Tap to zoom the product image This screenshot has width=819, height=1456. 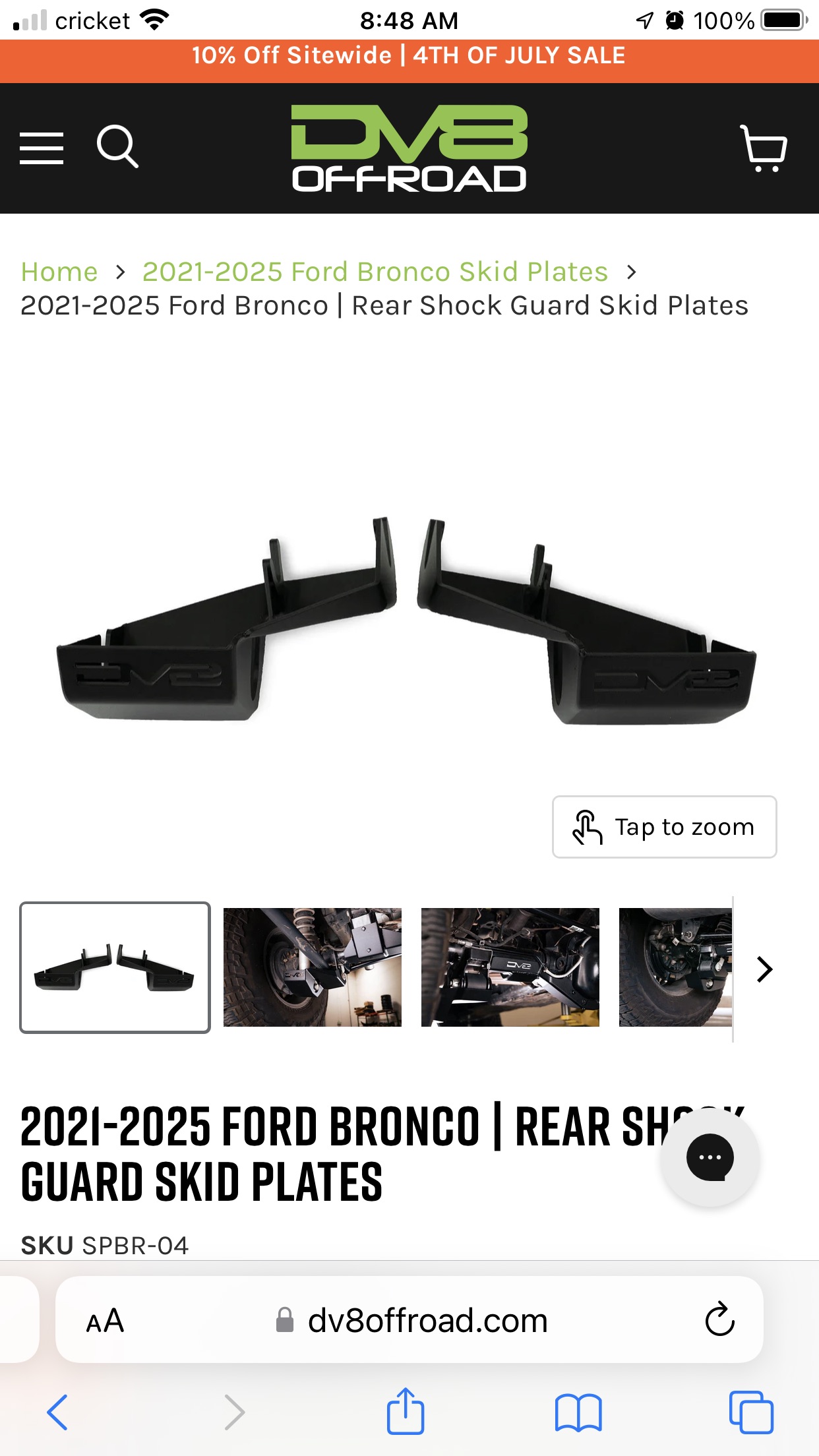pos(664,827)
